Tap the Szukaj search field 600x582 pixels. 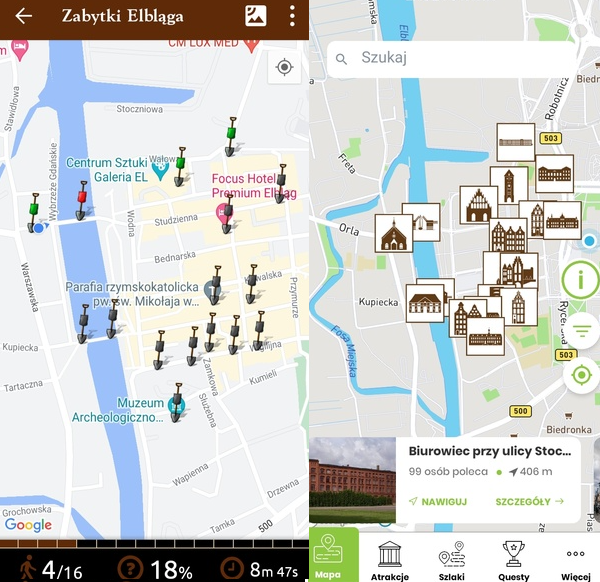coord(450,58)
